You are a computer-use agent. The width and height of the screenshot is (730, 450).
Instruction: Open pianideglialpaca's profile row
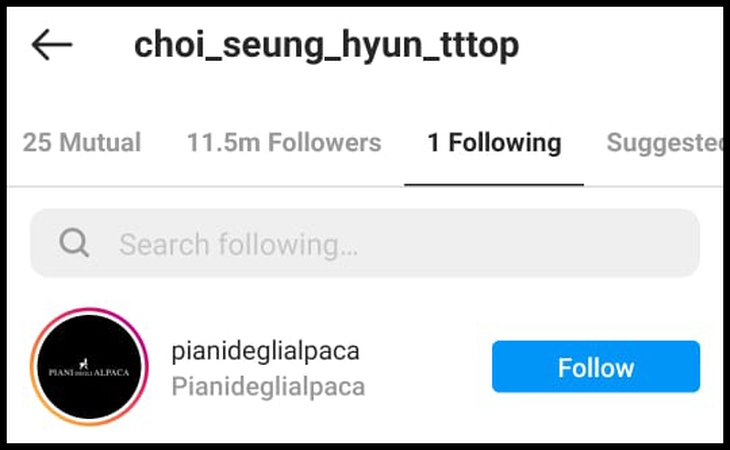pos(268,368)
